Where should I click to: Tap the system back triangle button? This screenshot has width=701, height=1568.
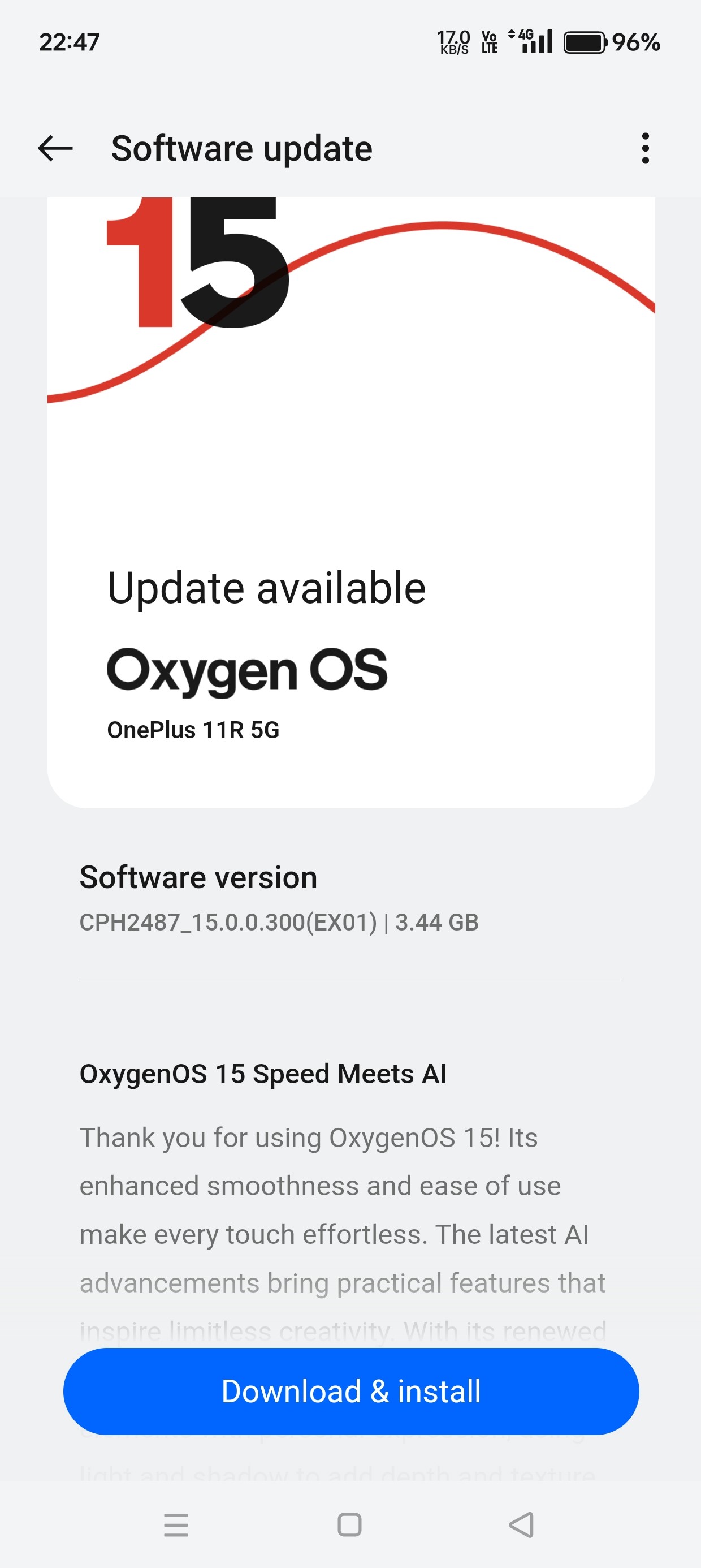pyautogui.click(x=521, y=1525)
